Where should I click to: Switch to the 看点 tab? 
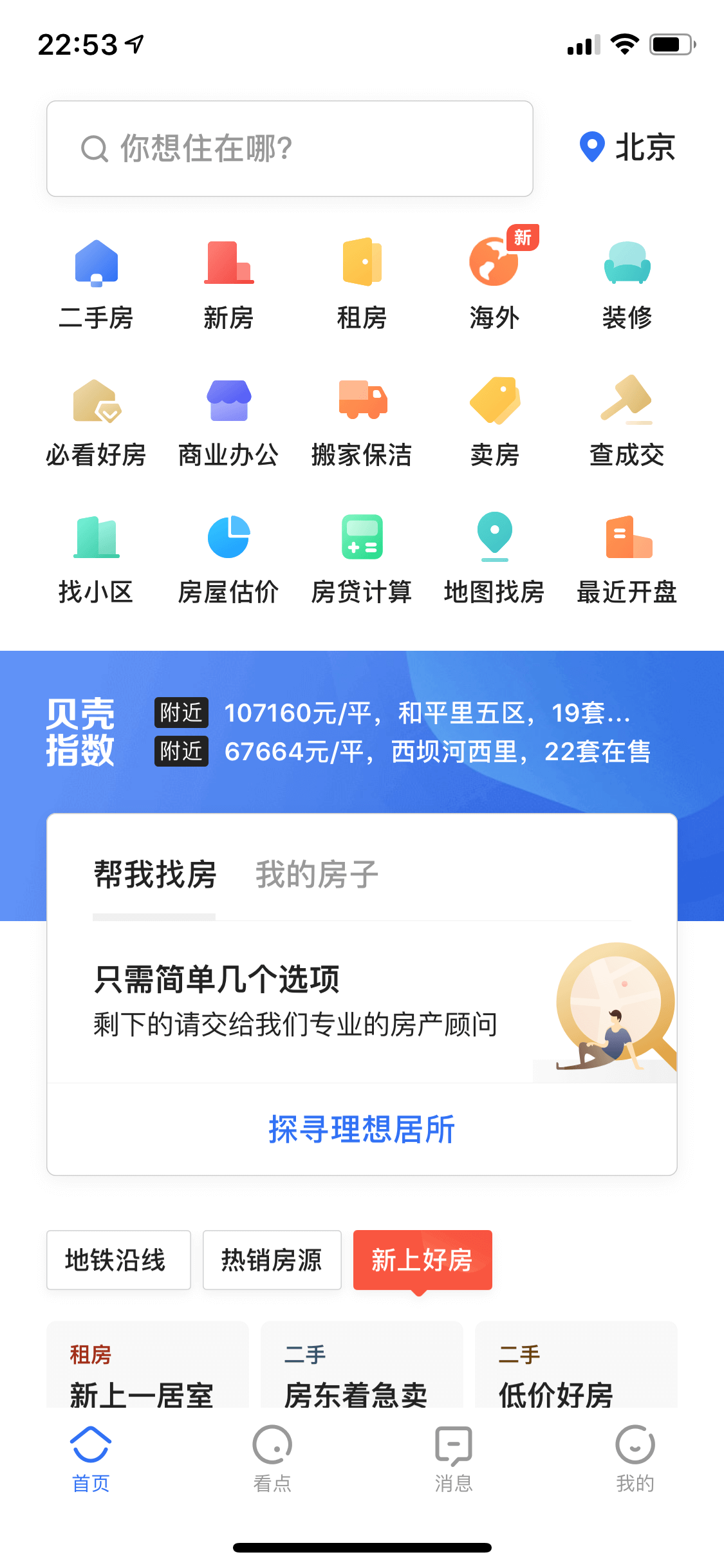pos(272,1459)
